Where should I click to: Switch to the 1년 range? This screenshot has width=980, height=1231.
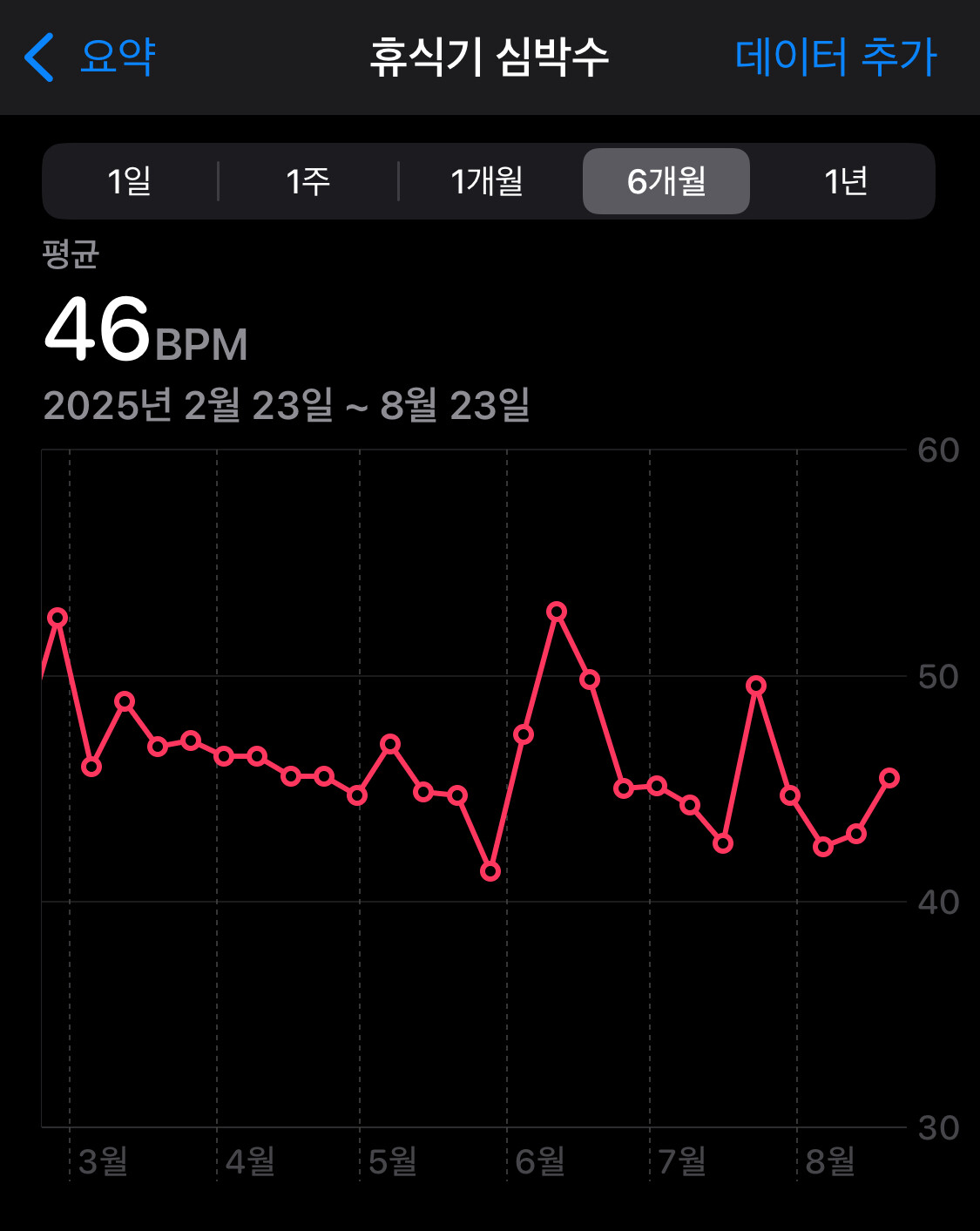tap(845, 181)
